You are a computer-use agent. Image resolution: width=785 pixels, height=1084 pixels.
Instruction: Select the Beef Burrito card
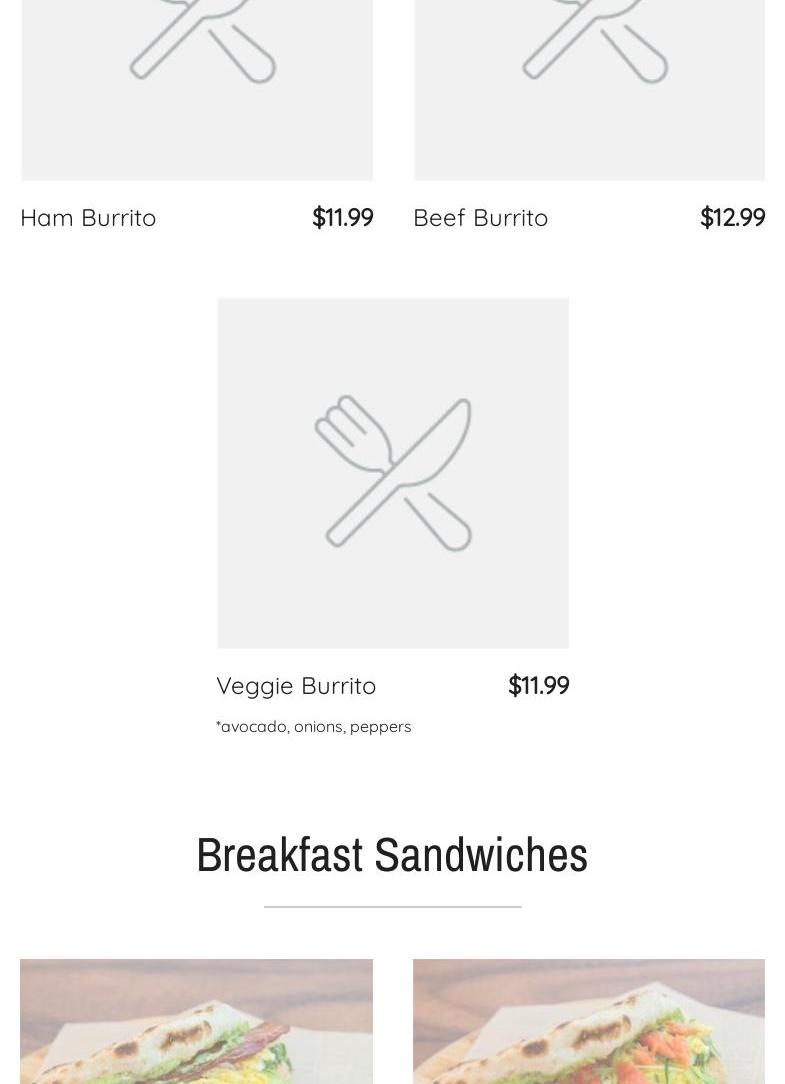pyautogui.click(x=481, y=218)
